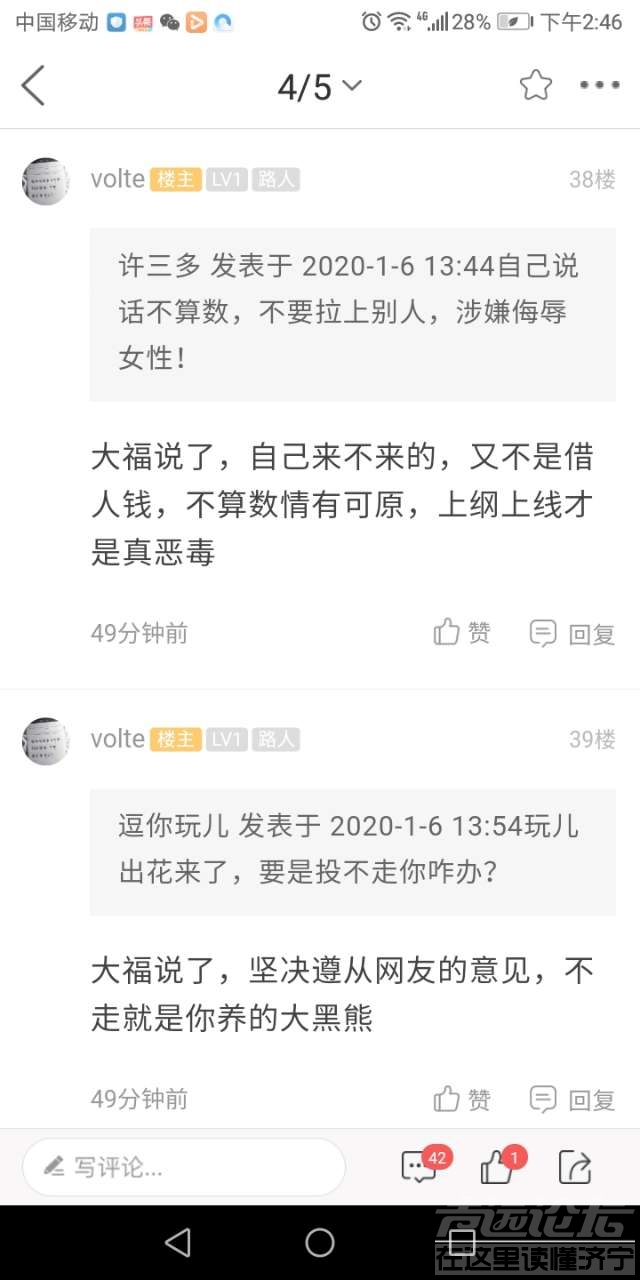Open the 4/5 page selector dropdown
The width and height of the screenshot is (640, 1280).
pyautogui.click(x=319, y=87)
